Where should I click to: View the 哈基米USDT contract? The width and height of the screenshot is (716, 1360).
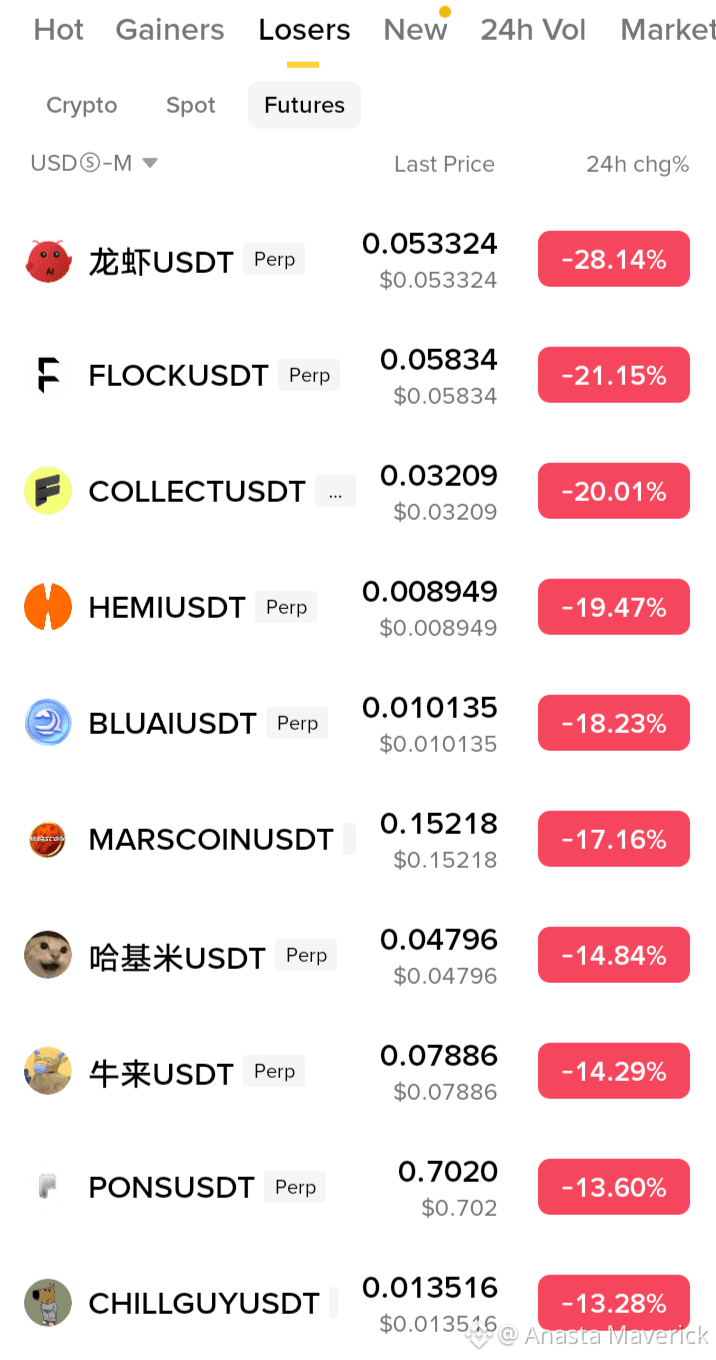[x=358, y=956]
